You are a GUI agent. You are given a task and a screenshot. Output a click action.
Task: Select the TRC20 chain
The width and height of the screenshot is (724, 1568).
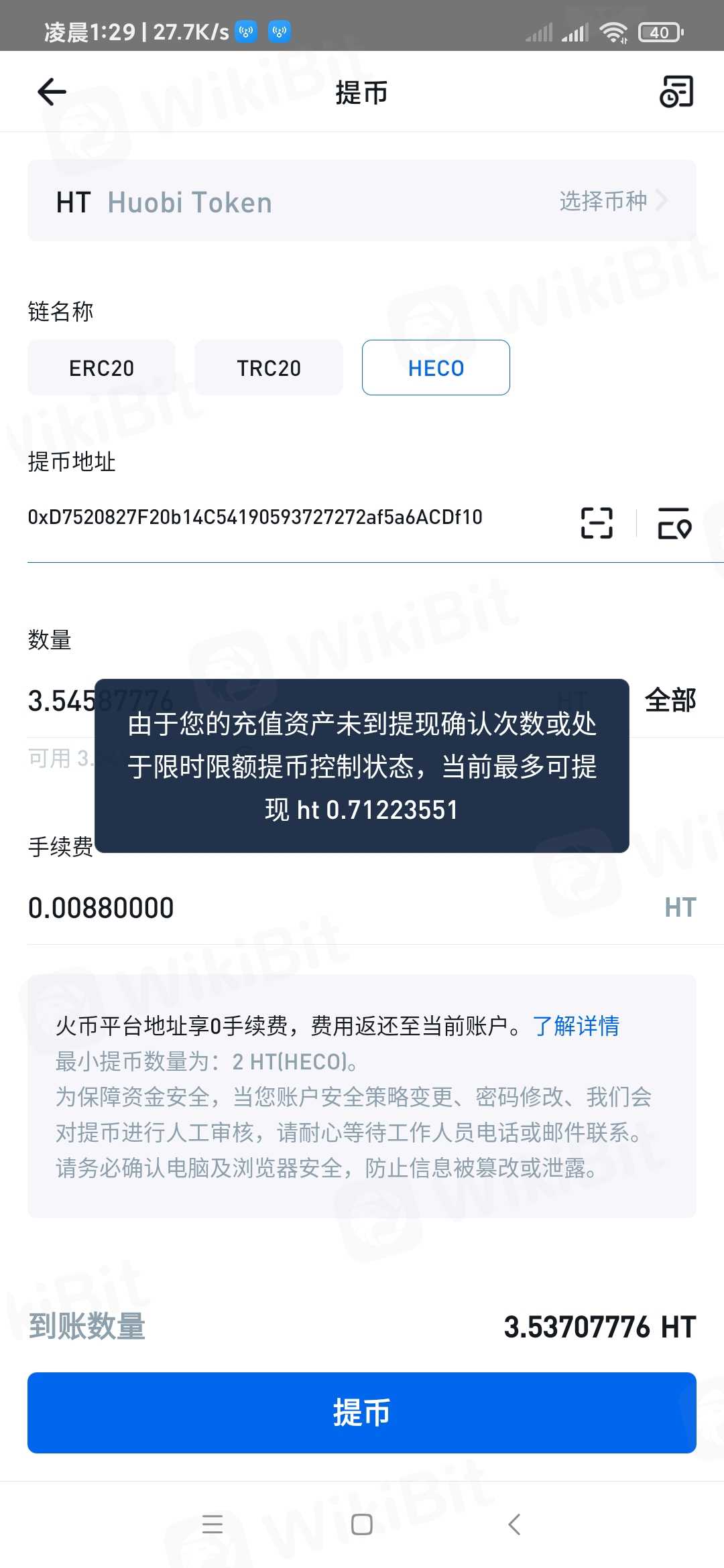coord(269,368)
